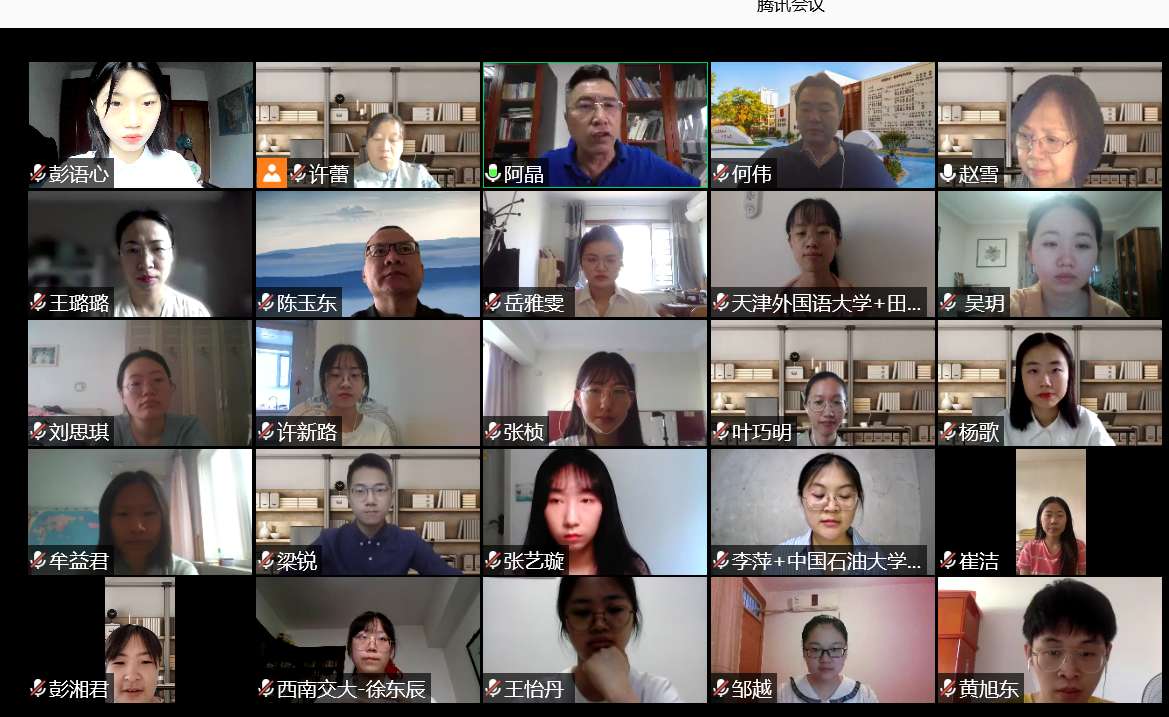Open 刘思琪's video tile
Screen dimensions: 1169x717
(140, 383)
